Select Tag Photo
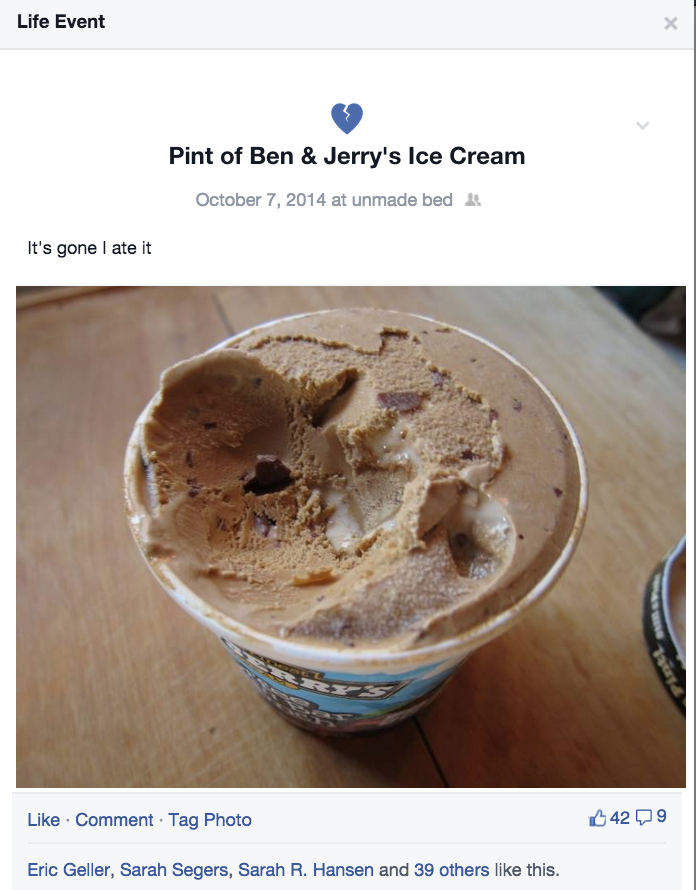696x890 pixels. click(x=210, y=820)
